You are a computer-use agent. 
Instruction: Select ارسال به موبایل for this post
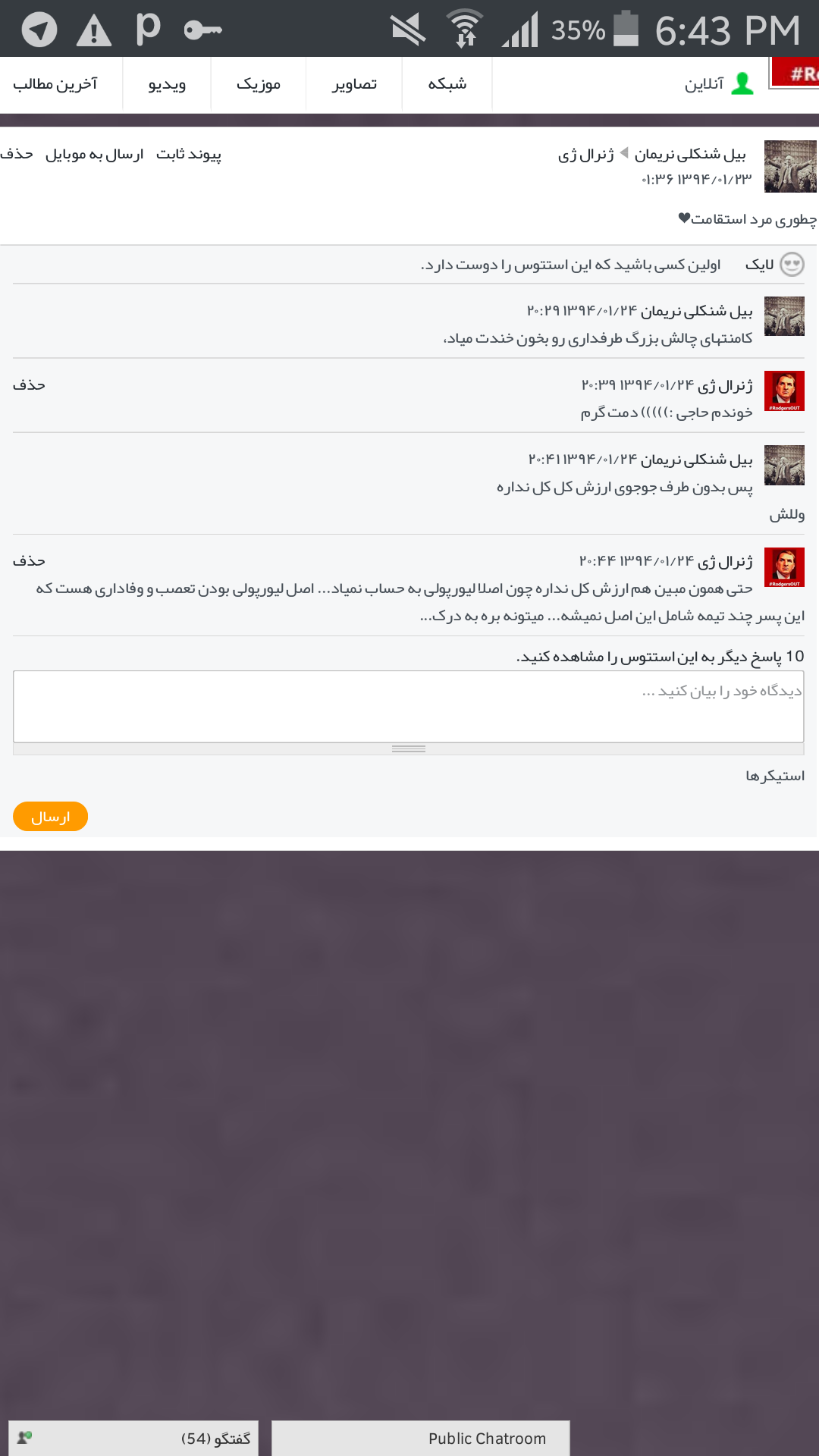pyautogui.click(x=94, y=155)
